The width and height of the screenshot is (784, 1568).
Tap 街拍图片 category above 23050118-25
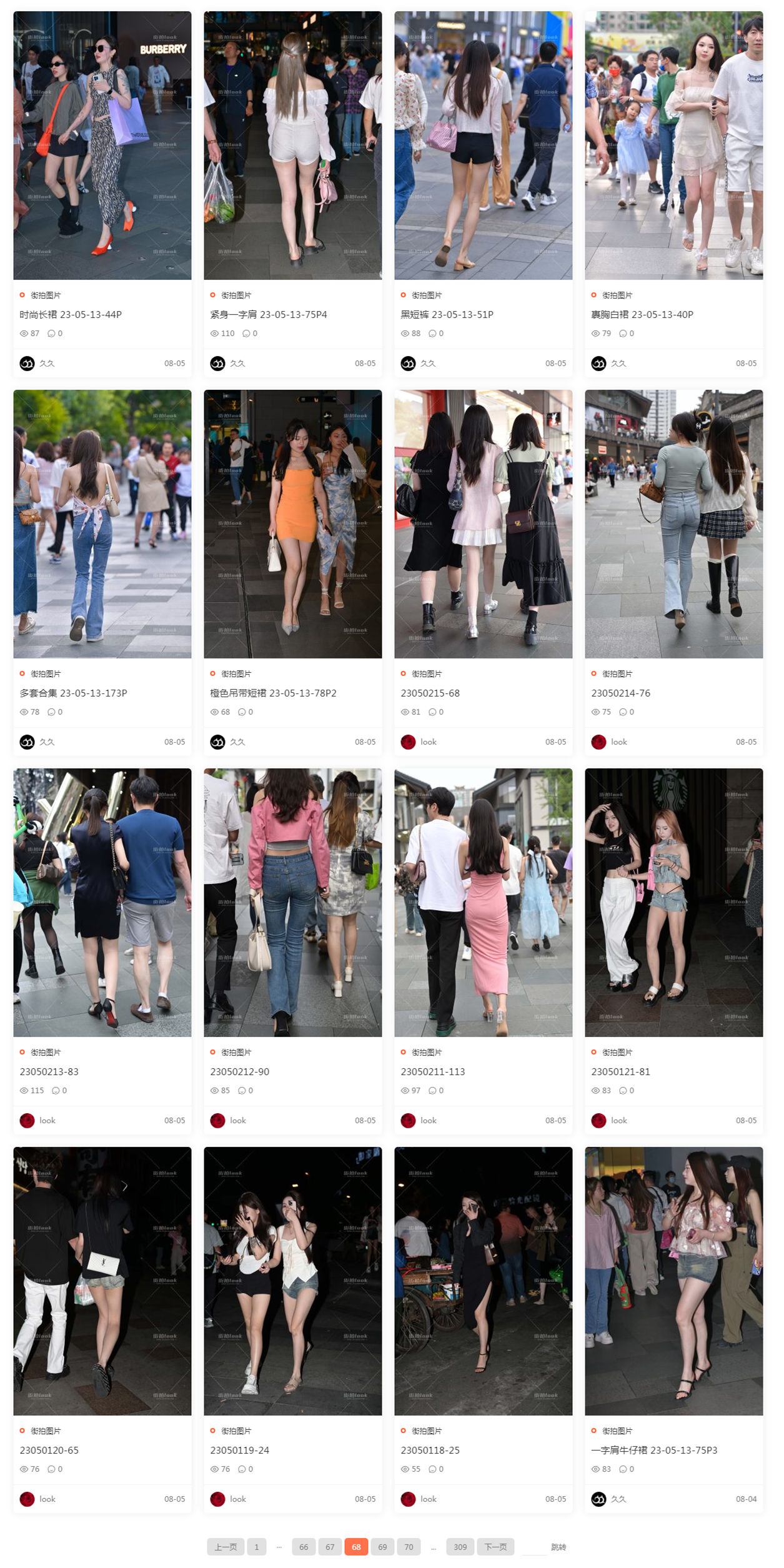point(426,1431)
